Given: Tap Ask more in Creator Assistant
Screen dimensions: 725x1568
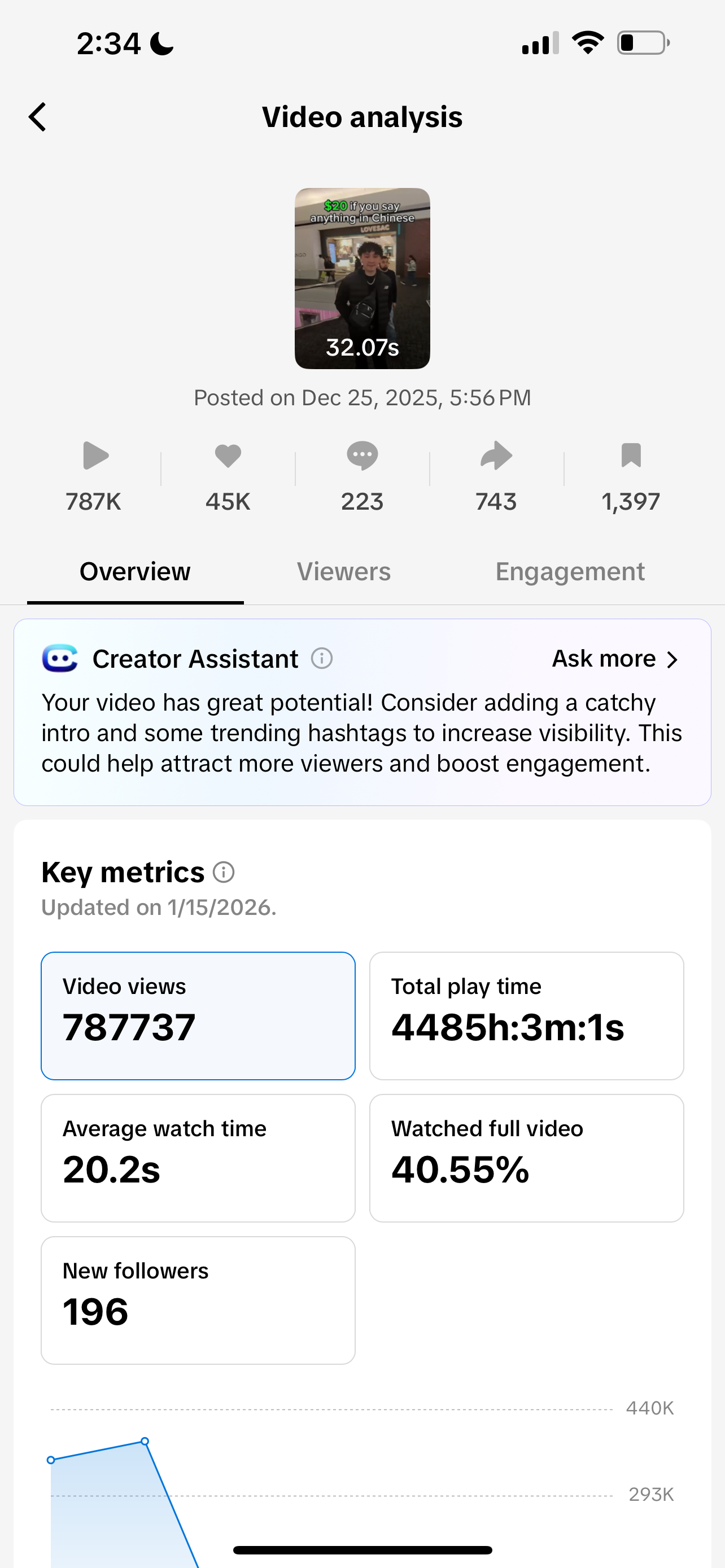Looking at the screenshot, I should coord(614,659).
